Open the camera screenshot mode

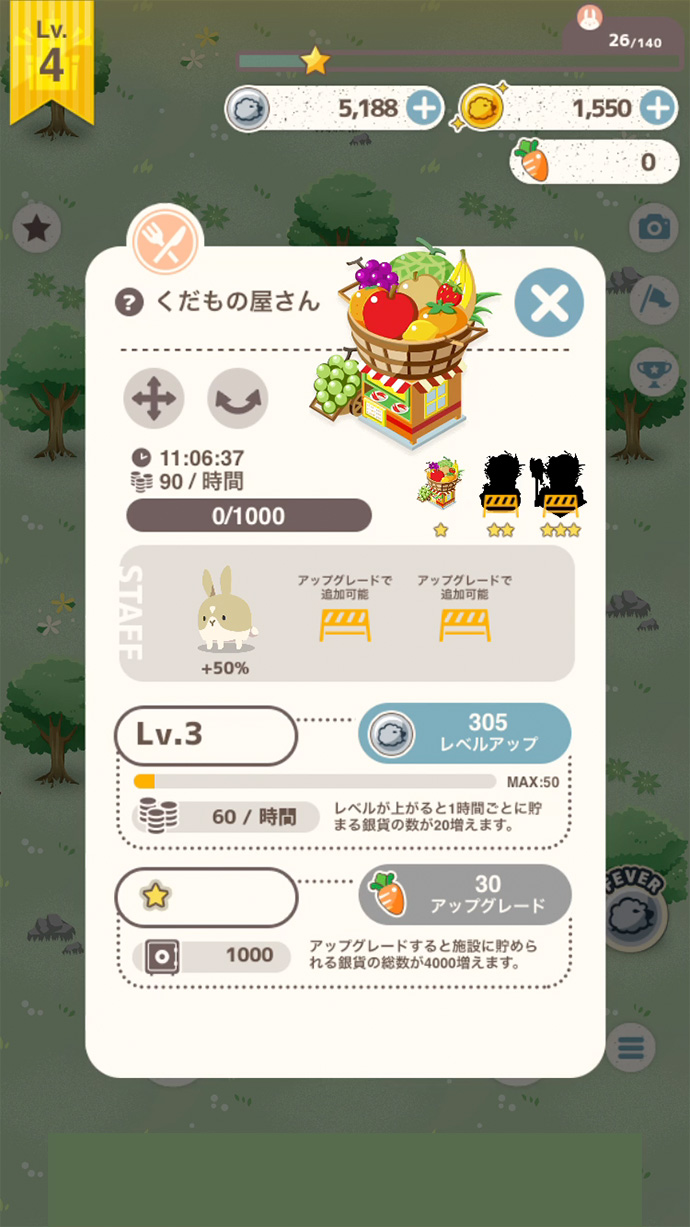(654, 228)
